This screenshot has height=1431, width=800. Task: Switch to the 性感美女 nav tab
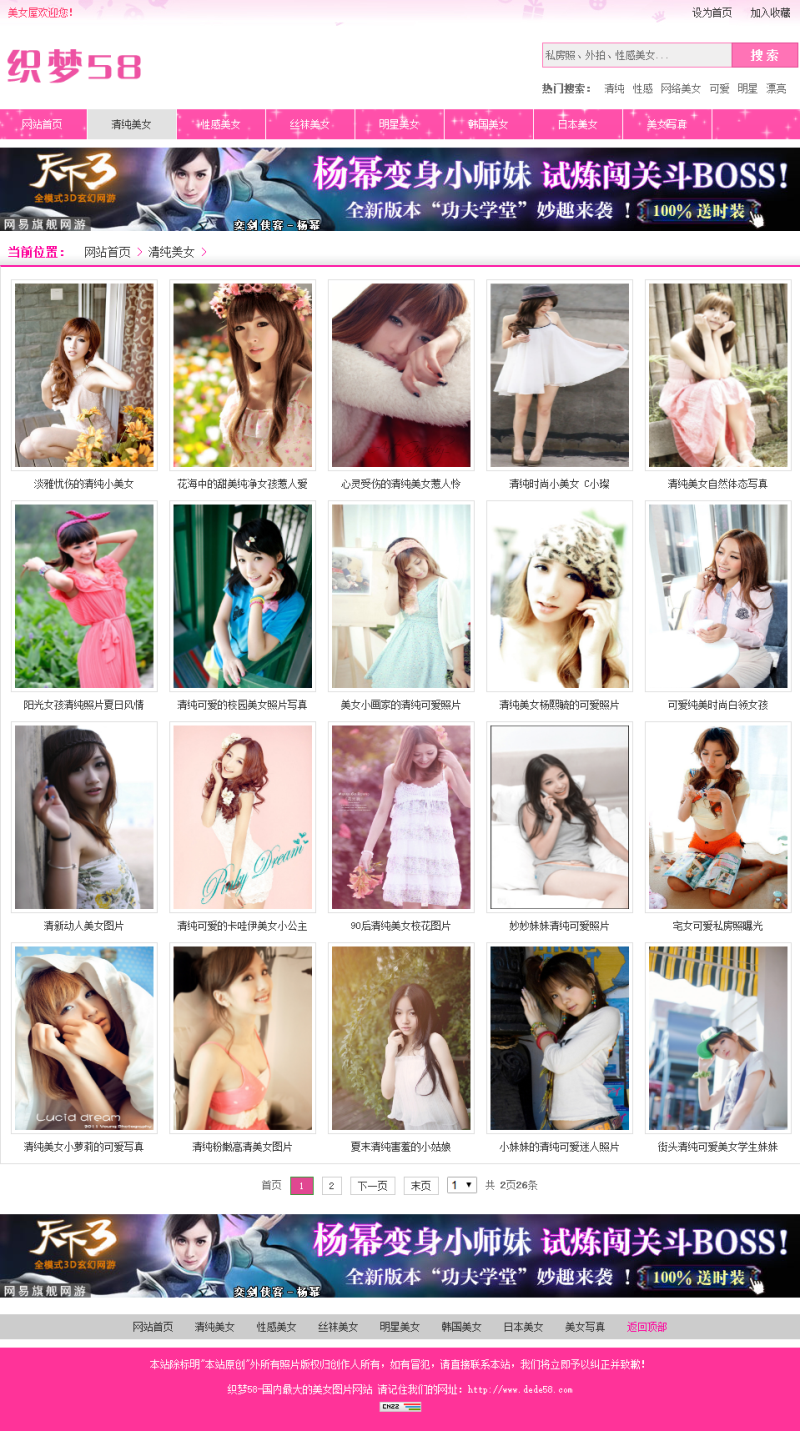220,125
